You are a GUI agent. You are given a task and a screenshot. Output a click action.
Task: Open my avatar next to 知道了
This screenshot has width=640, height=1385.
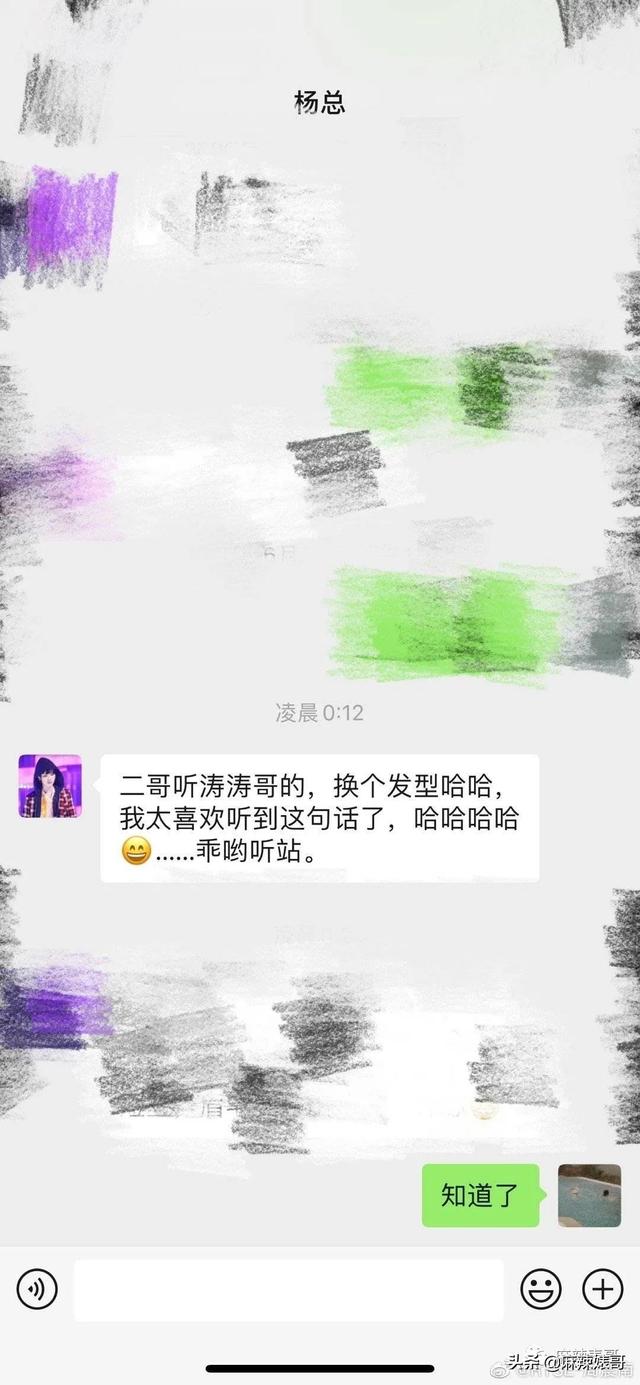pos(589,1195)
